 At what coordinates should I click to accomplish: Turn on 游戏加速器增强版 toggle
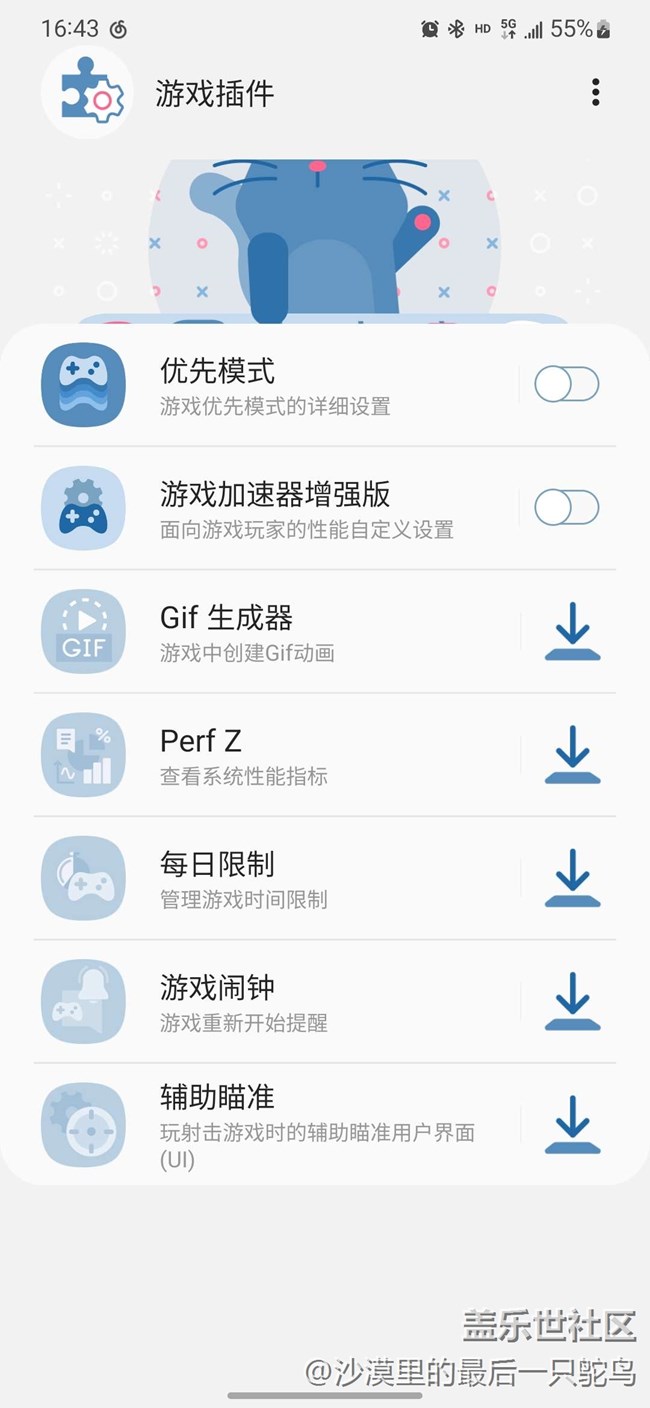(x=566, y=508)
